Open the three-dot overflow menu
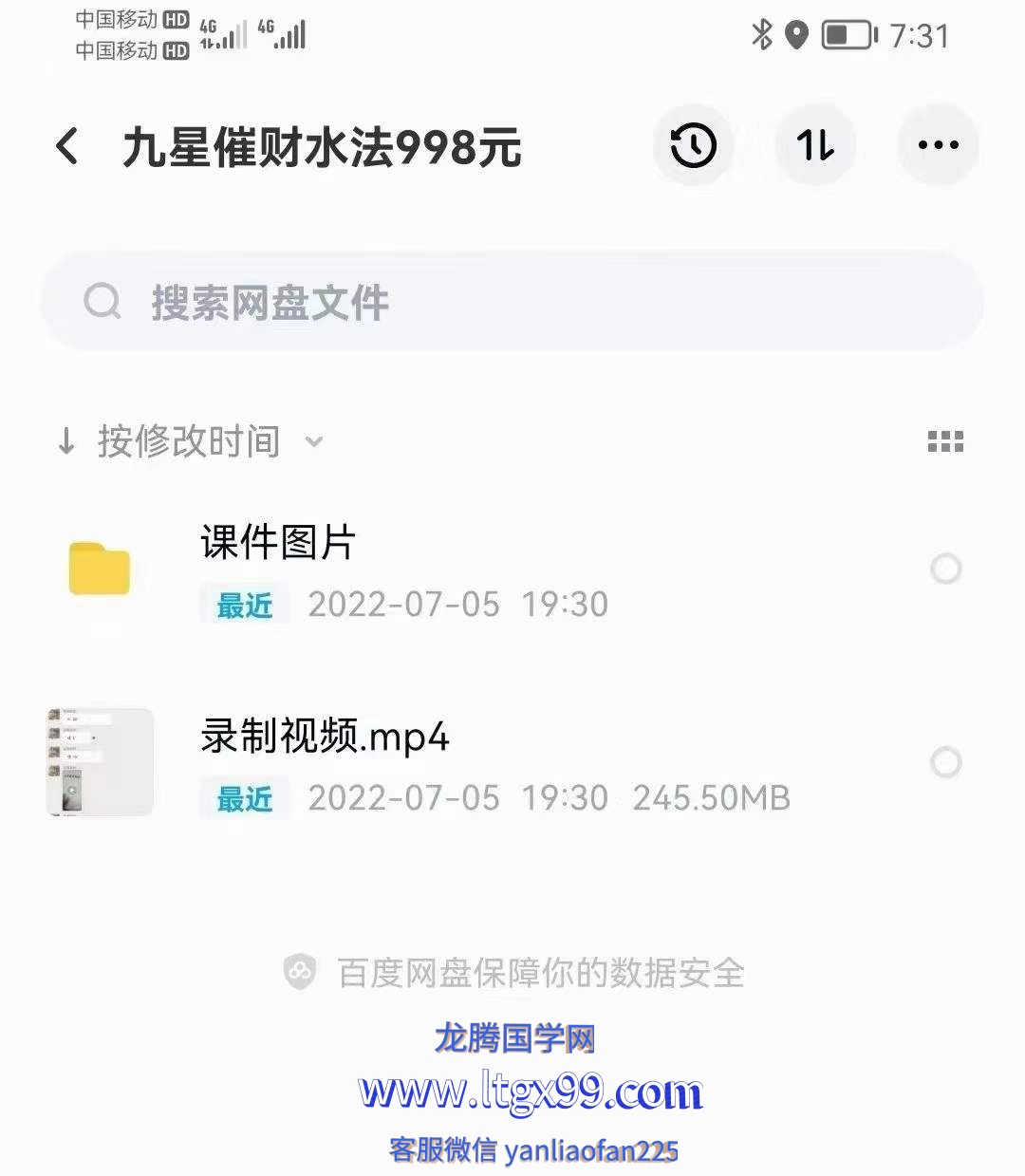The width and height of the screenshot is (1025, 1176). 938,146
